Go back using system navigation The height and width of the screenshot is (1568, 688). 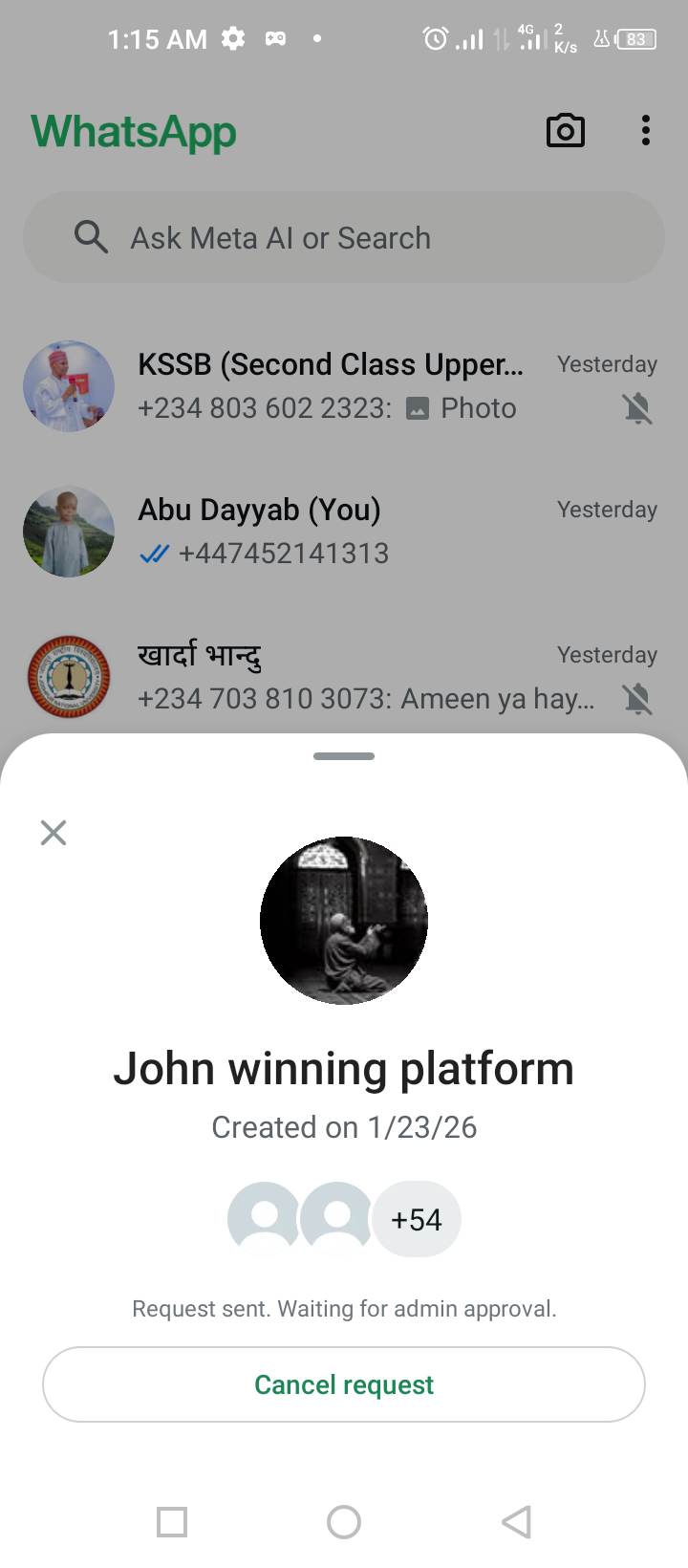pos(516,1522)
